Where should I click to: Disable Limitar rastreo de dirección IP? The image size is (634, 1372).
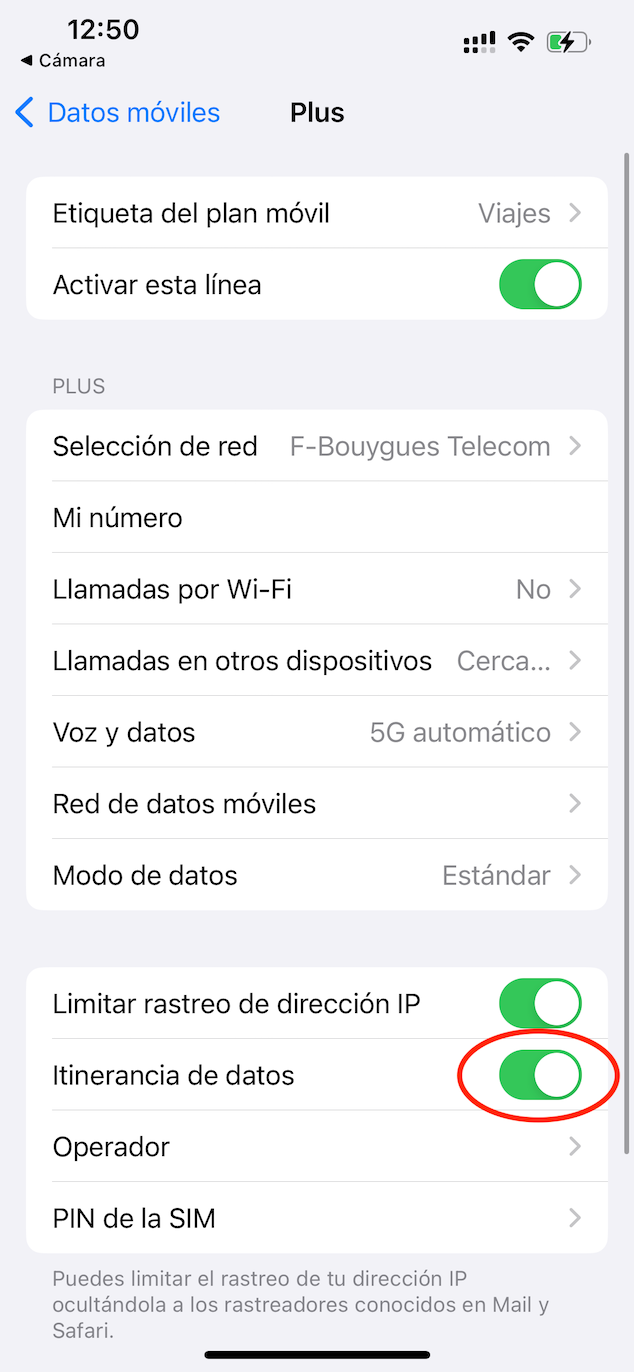[x=540, y=1003]
